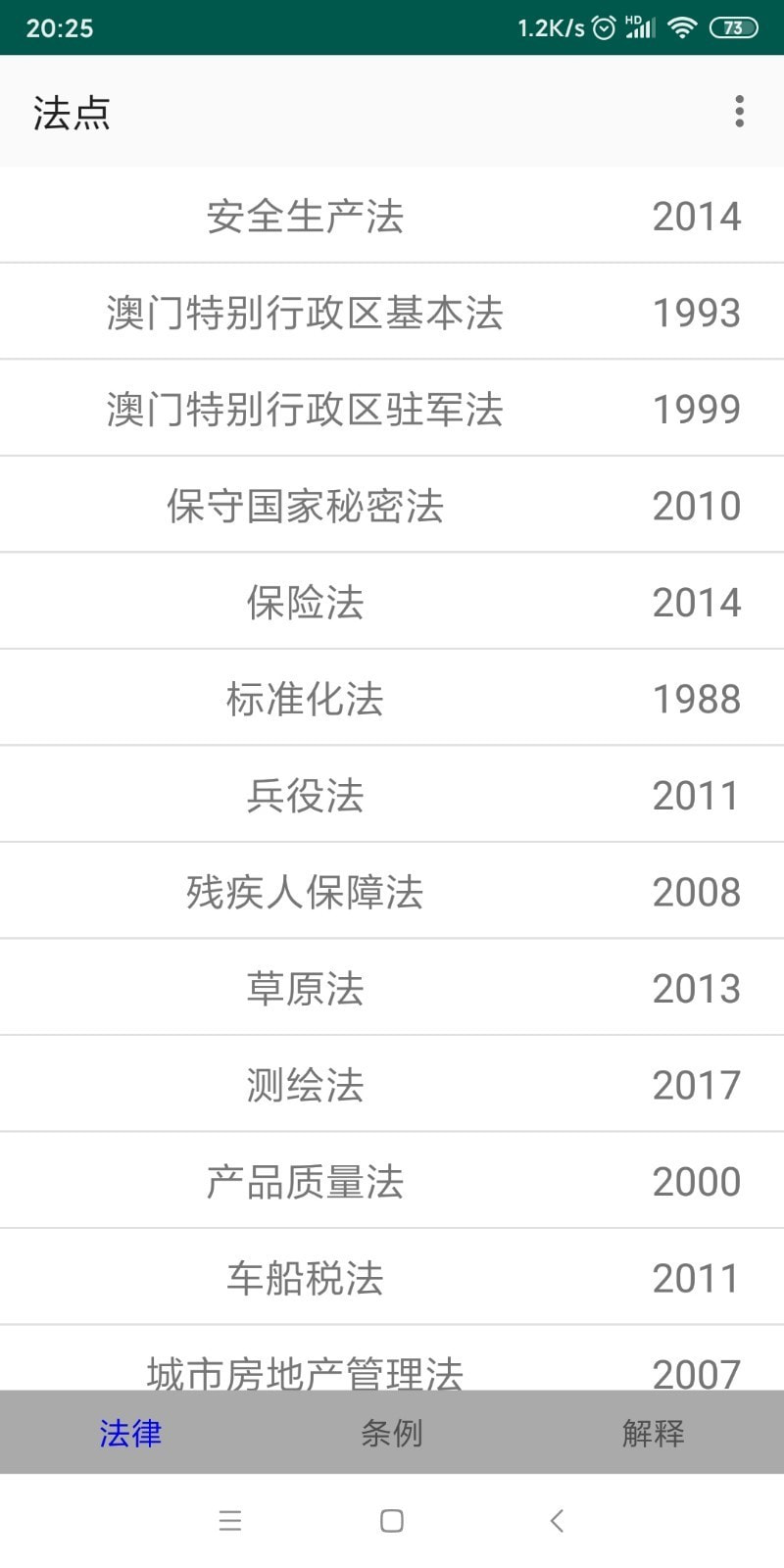Open the 保险法 law entry

pos(392,601)
